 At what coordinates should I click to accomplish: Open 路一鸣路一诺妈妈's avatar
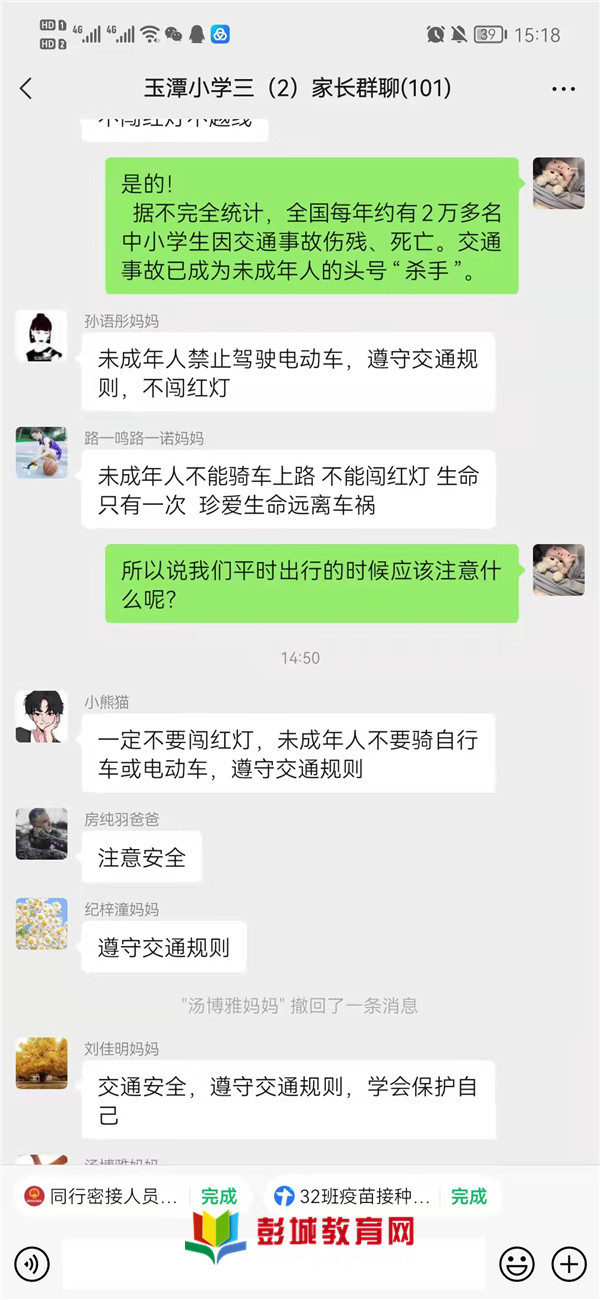point(41,453)
